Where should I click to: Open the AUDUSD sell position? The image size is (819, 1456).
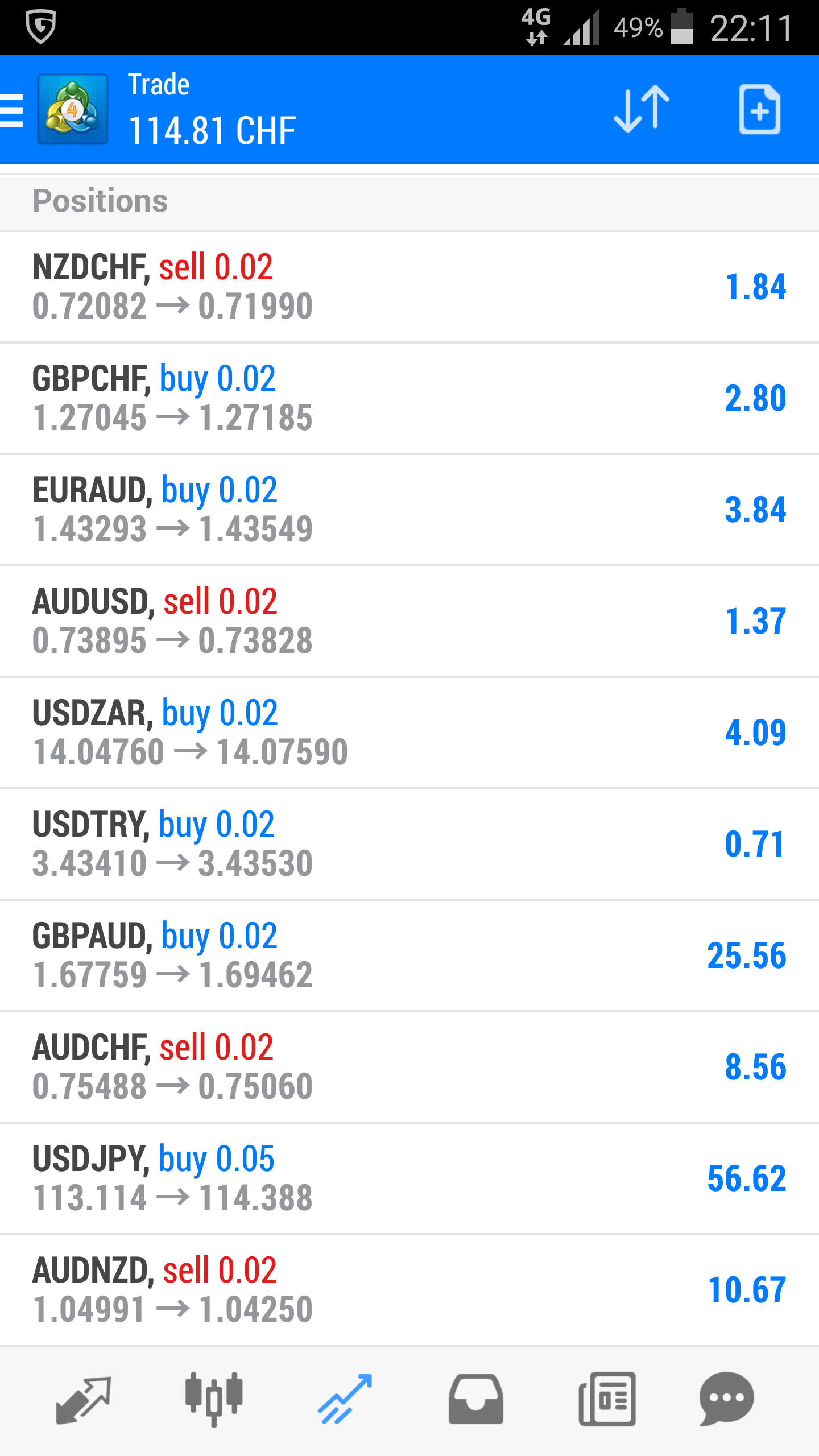[x=409, y=621]
